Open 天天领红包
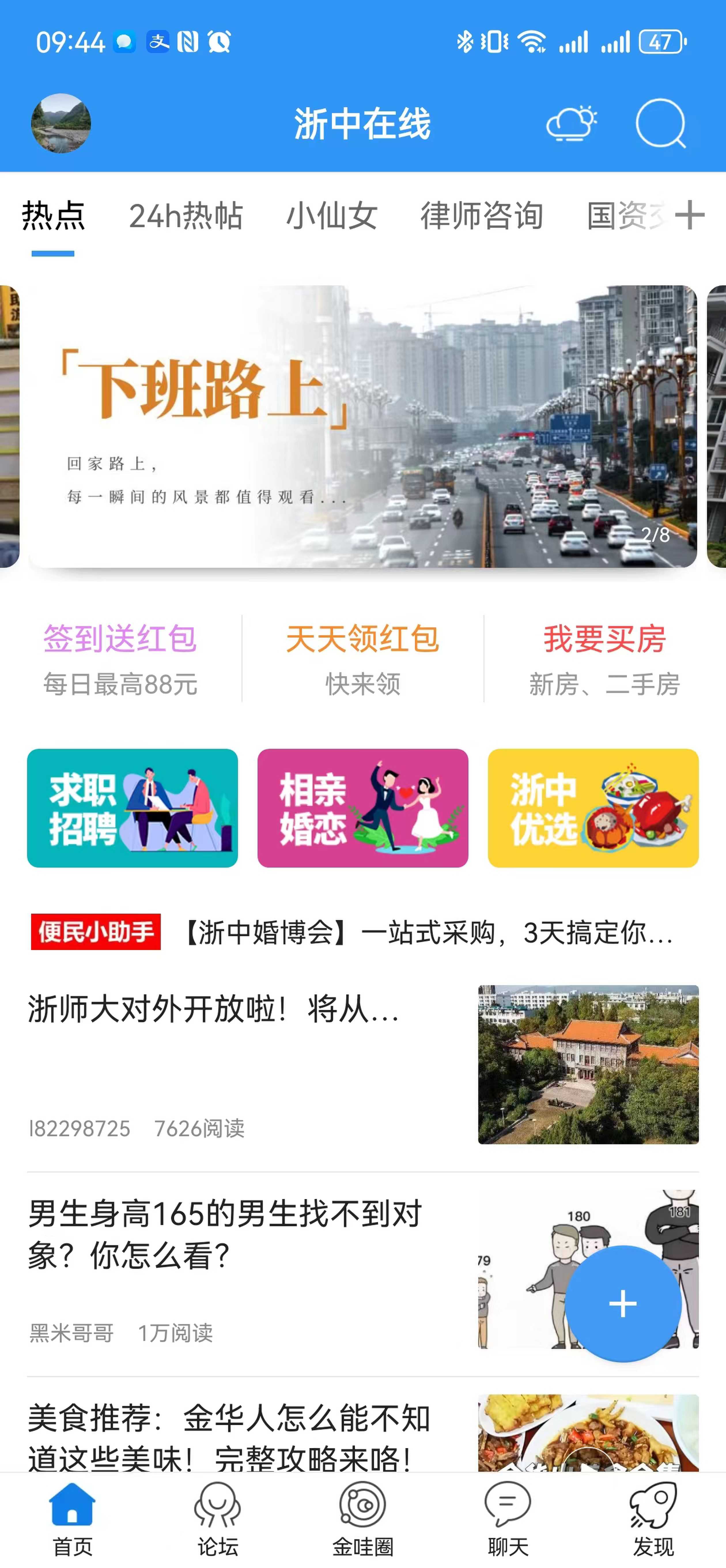The width and height of the screenshot is (726, 1568). click(x=363, y=659)
